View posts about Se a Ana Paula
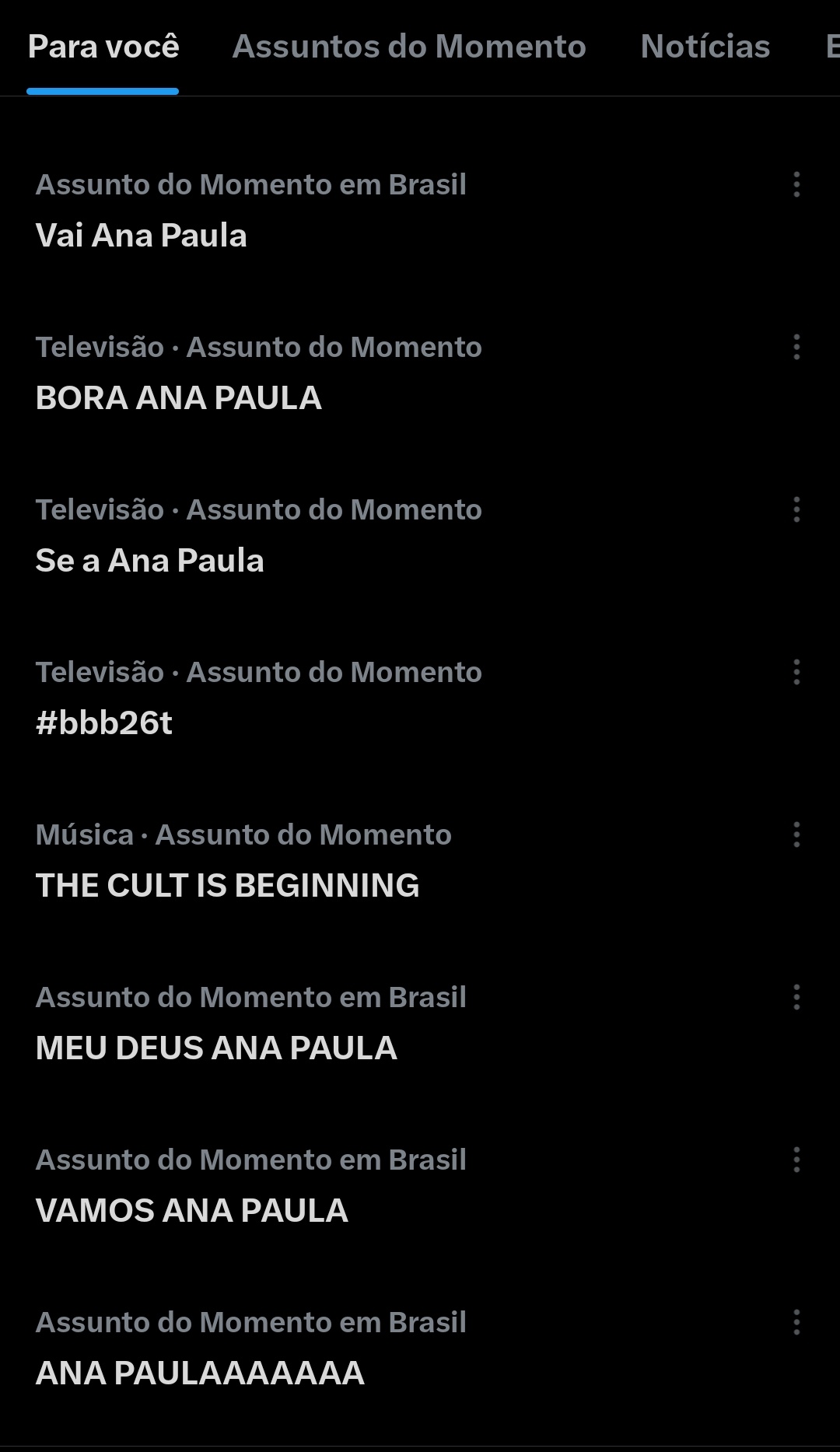The image size is (840, 1452). click(150, 561)
